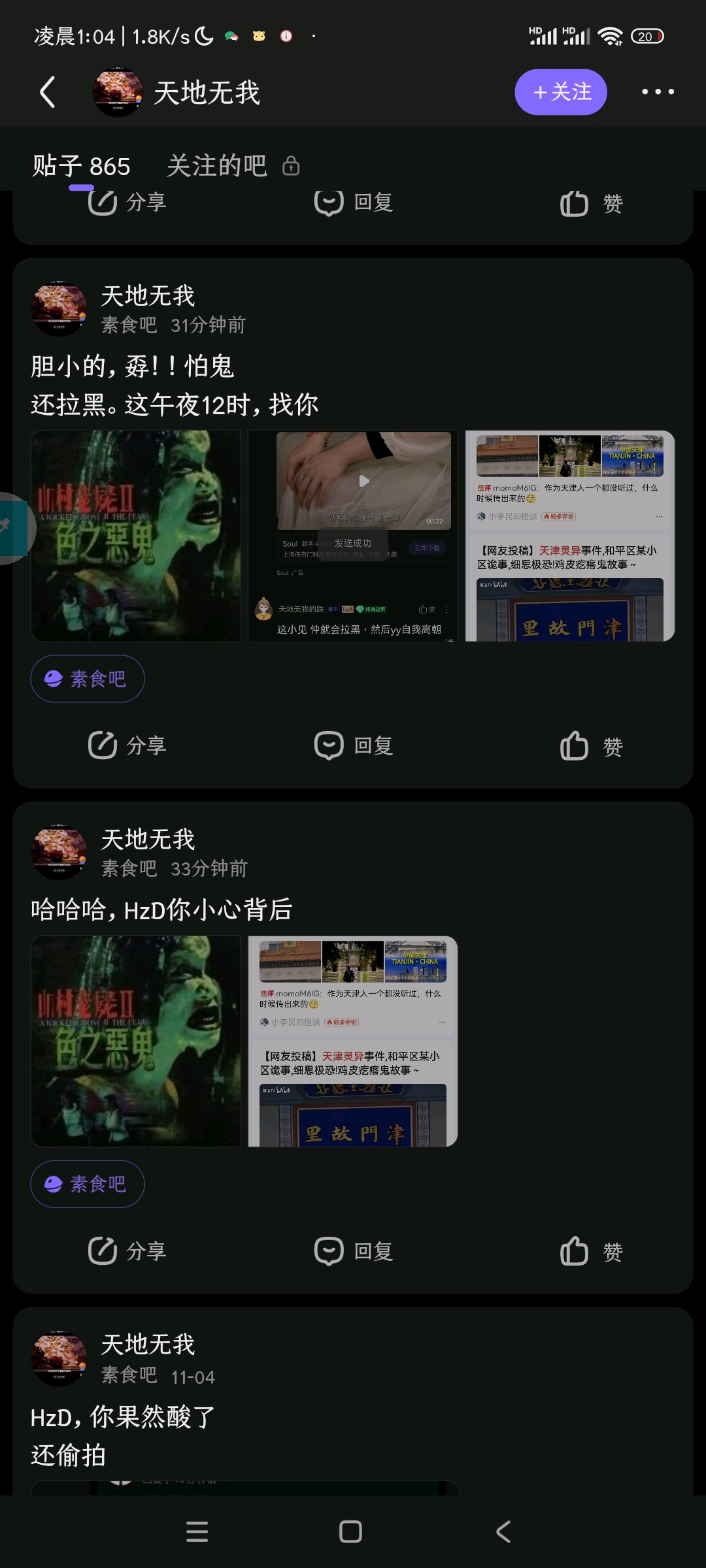This screenshot has width=706, height=1568.
Task: Like the post posted 33分钟前
Action: click(x=591, y=1251)
